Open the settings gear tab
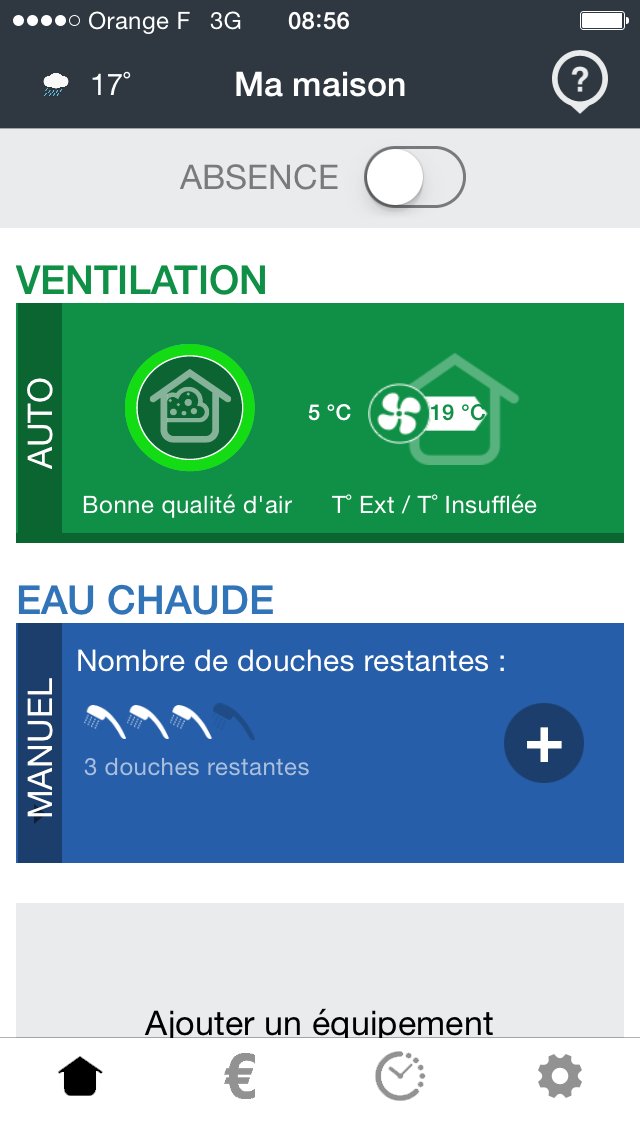 pyautogui.click(x=559, y=1078)
